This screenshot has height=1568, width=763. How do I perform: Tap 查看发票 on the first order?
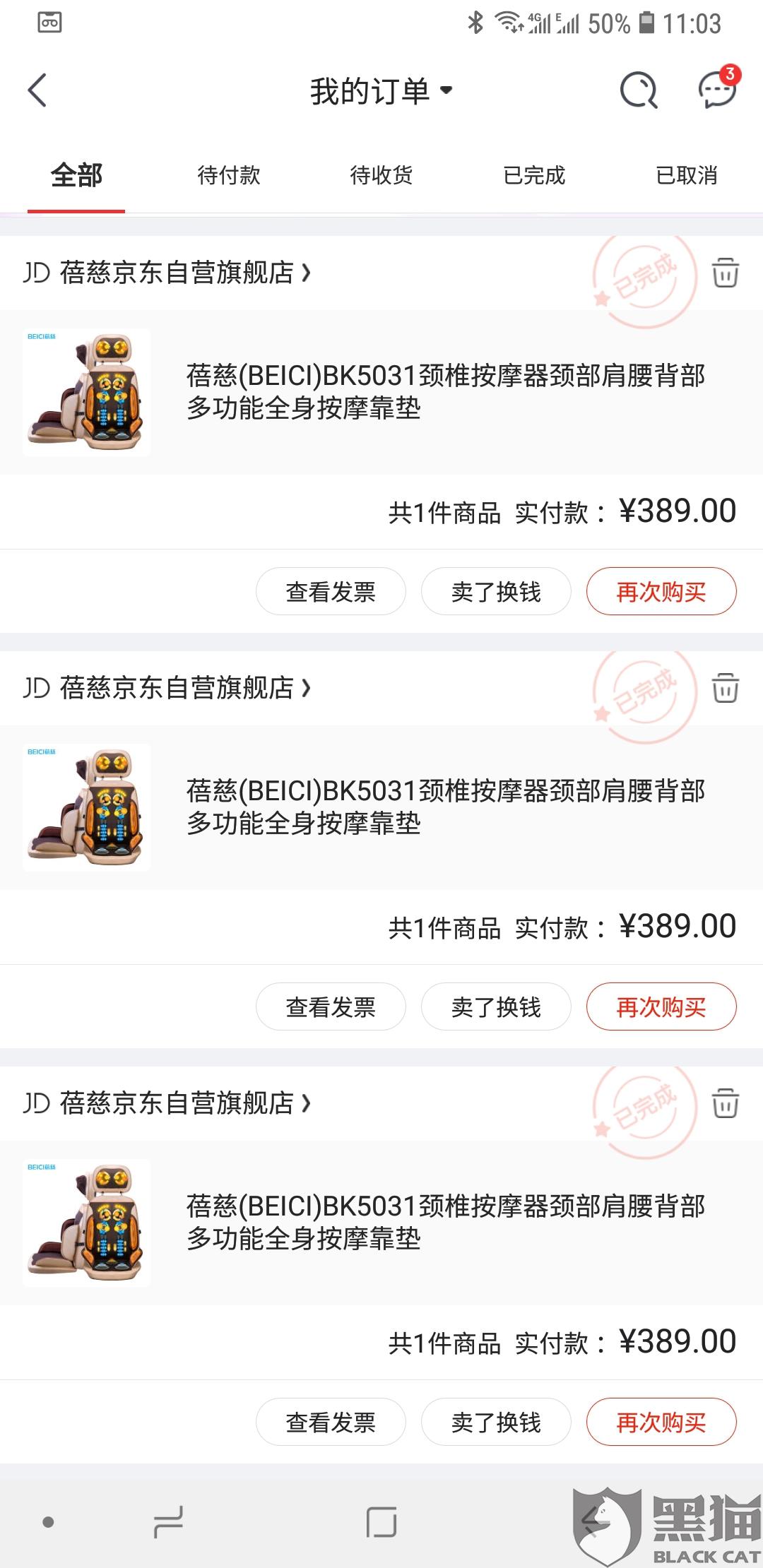pyautogui.click(x=331, y=591)
